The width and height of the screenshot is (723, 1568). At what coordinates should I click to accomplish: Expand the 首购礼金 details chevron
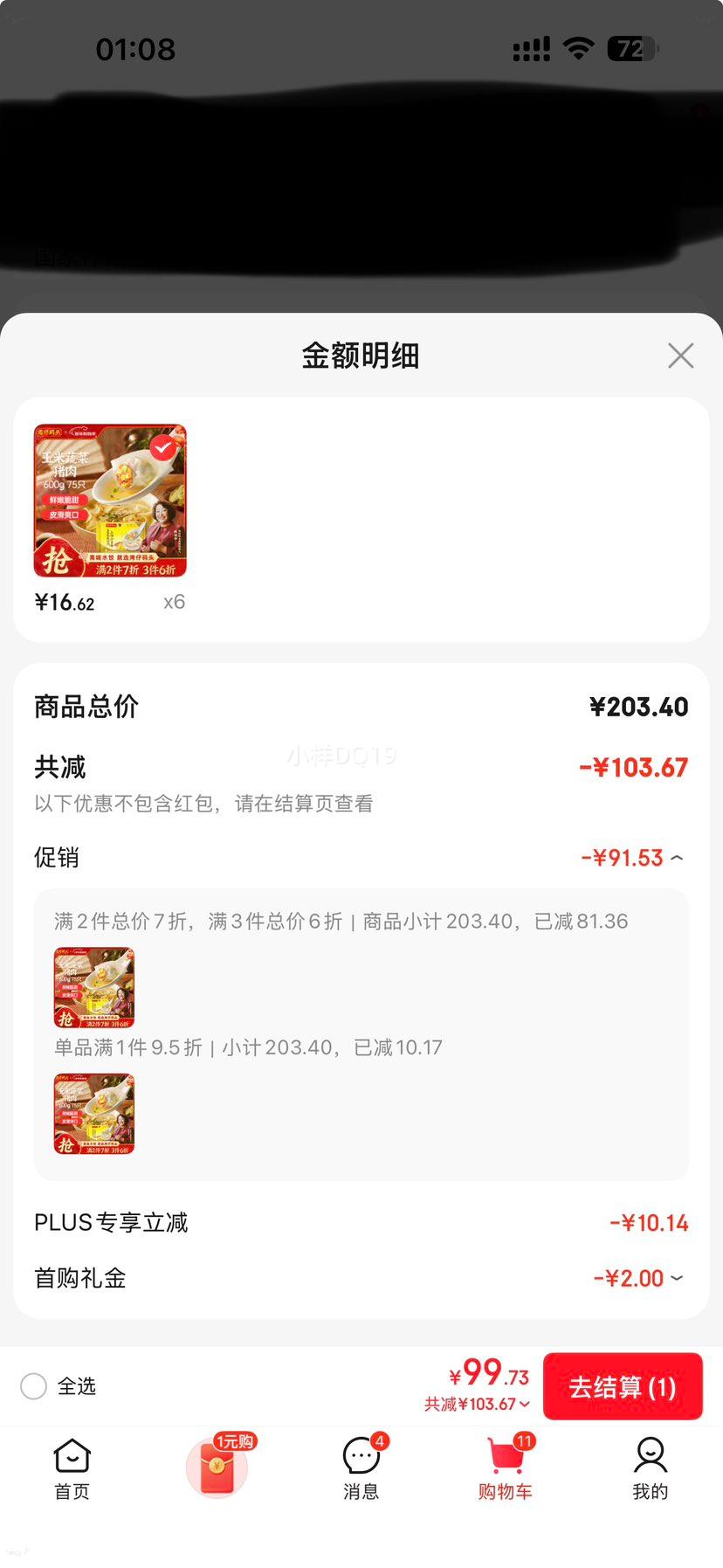[677, 1278]
